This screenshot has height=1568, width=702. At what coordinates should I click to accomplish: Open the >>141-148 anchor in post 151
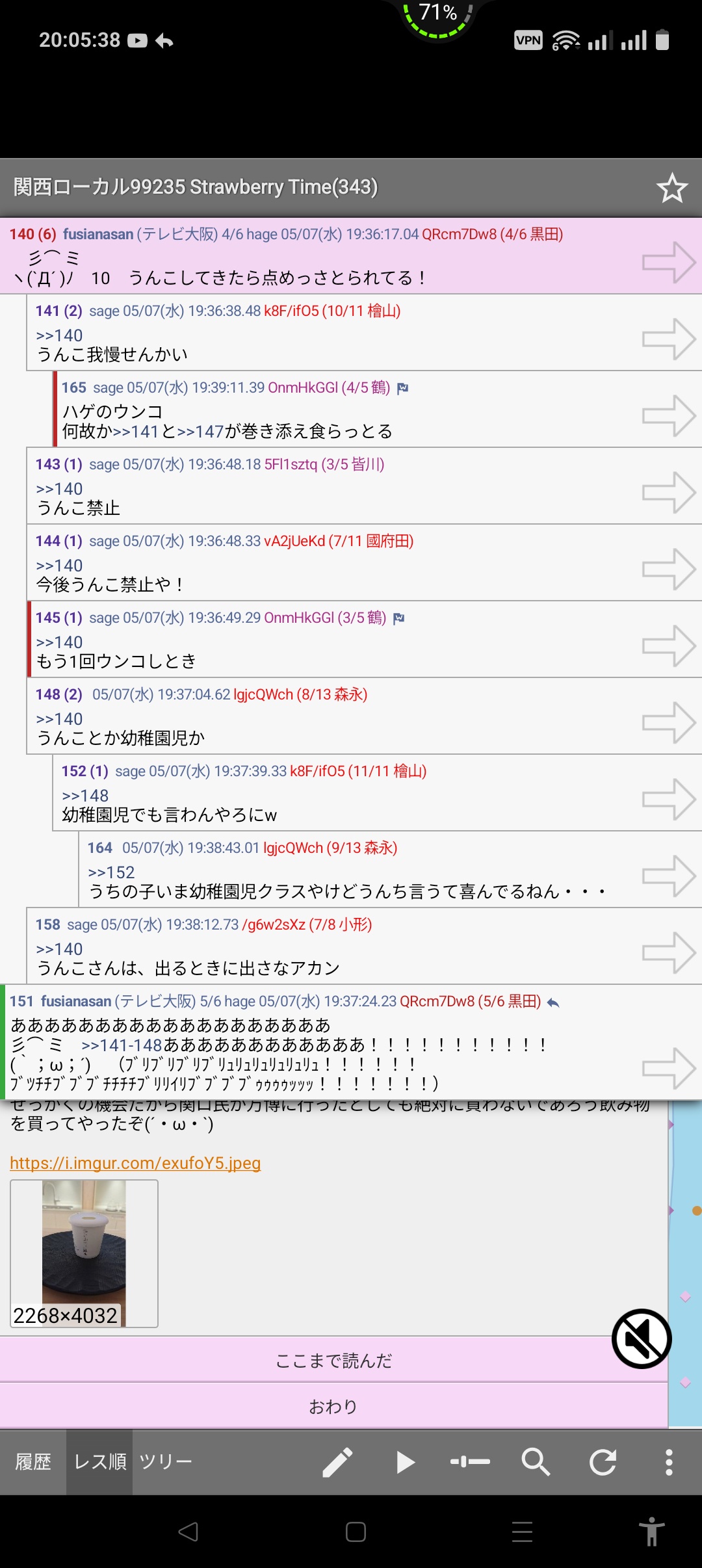point(122,1045)
